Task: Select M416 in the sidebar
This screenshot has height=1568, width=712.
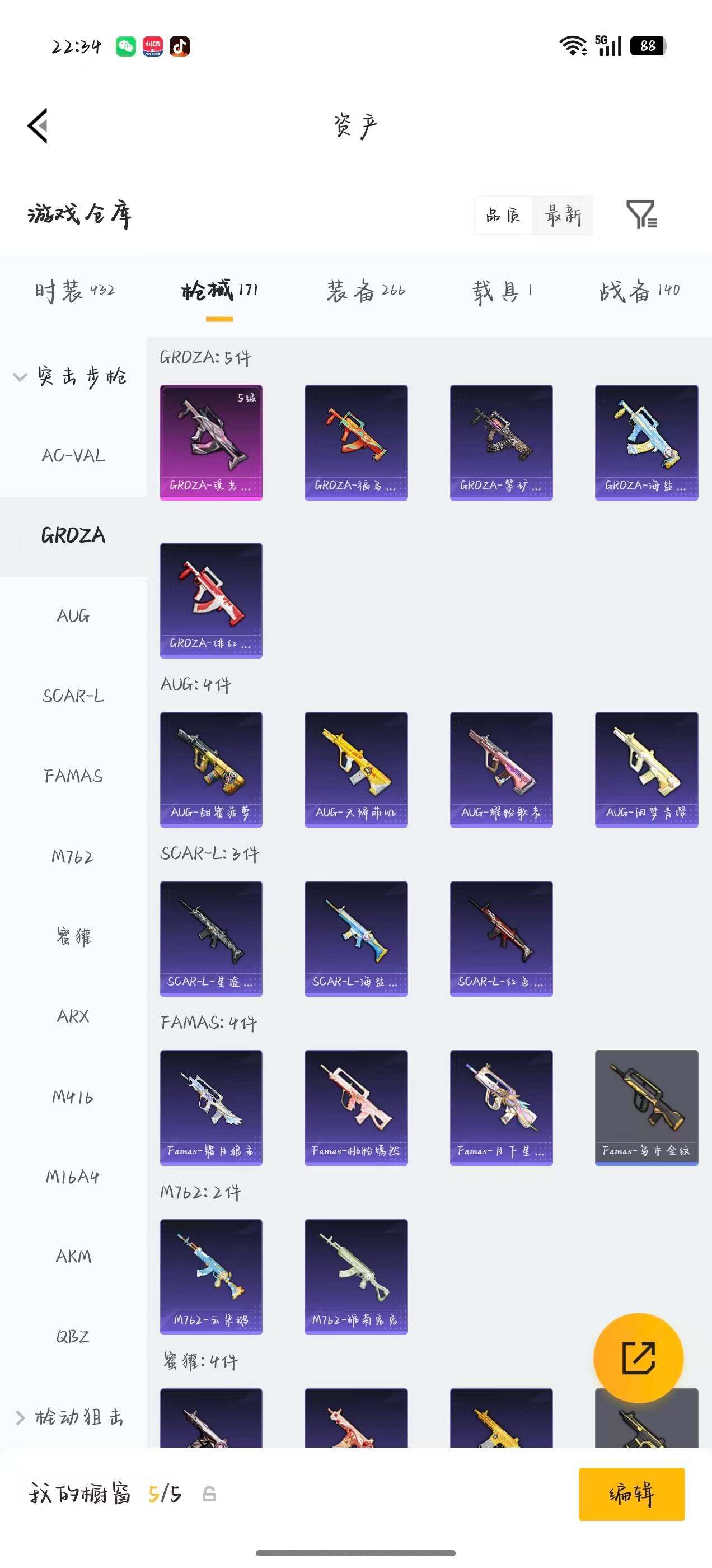Action: coord(73,1096)
